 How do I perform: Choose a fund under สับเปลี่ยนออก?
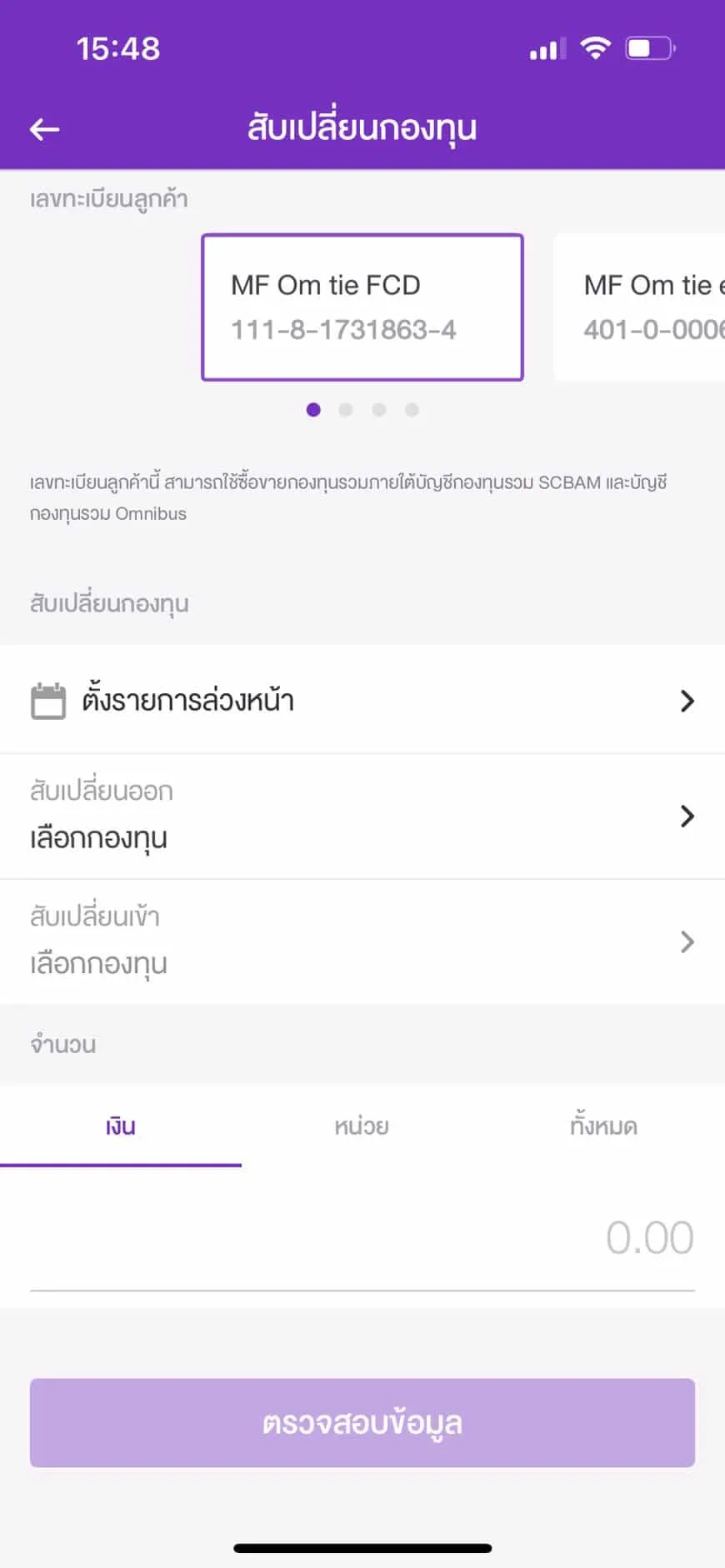pyautogui.click(x=362, y=816)
